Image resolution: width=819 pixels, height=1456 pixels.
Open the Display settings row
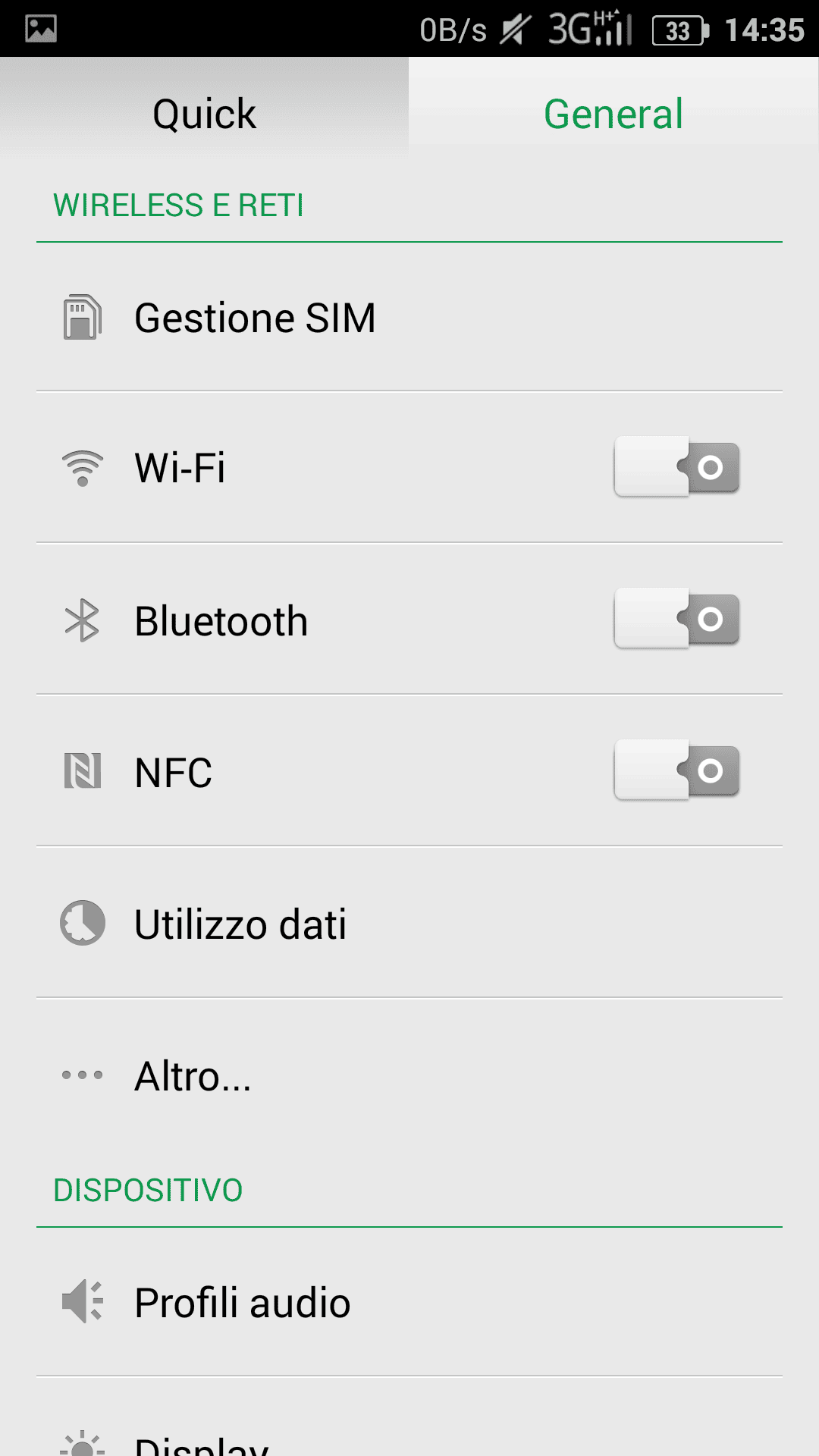(x=409, y=1417)
